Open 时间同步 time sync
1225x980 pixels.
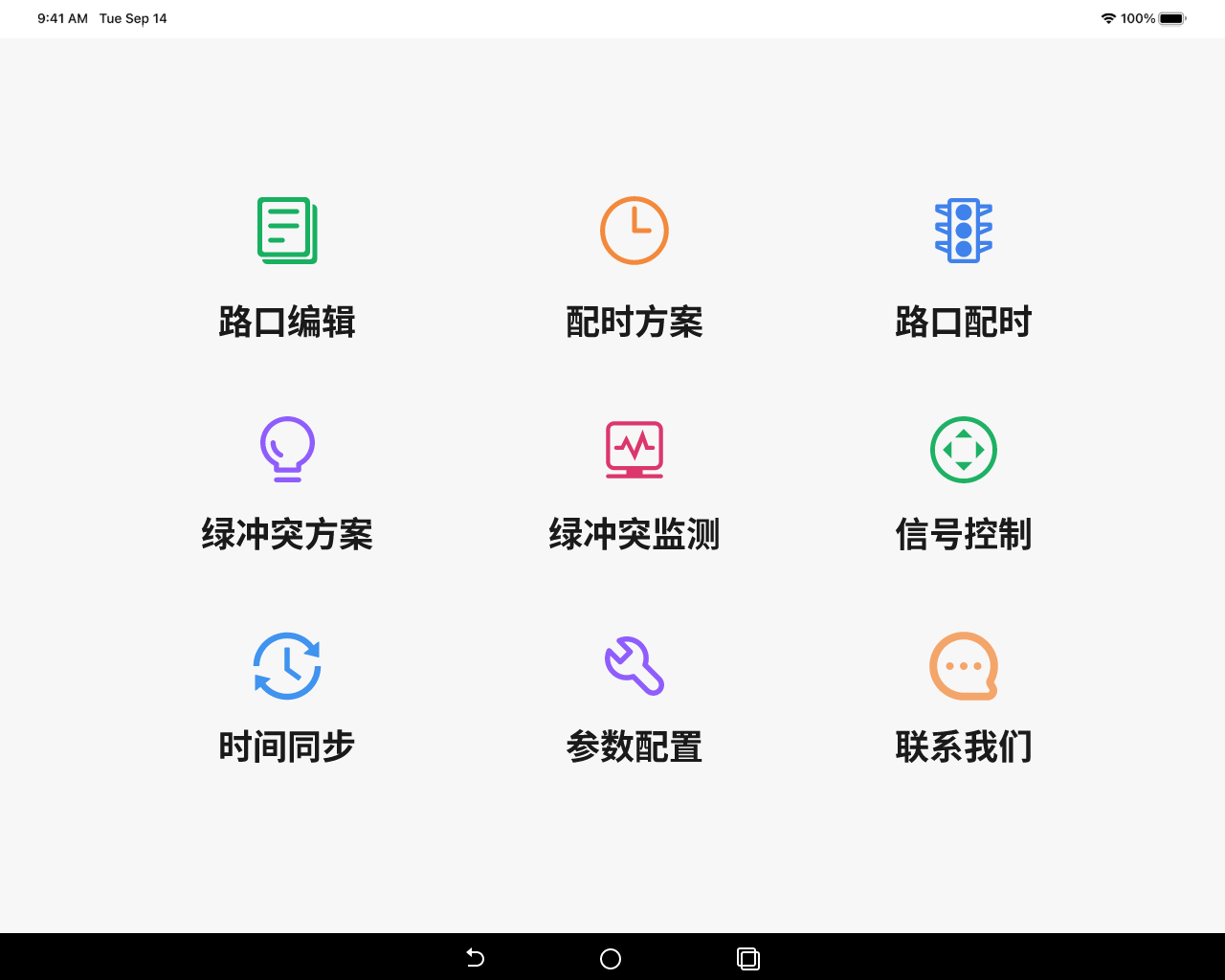[287, 697]
